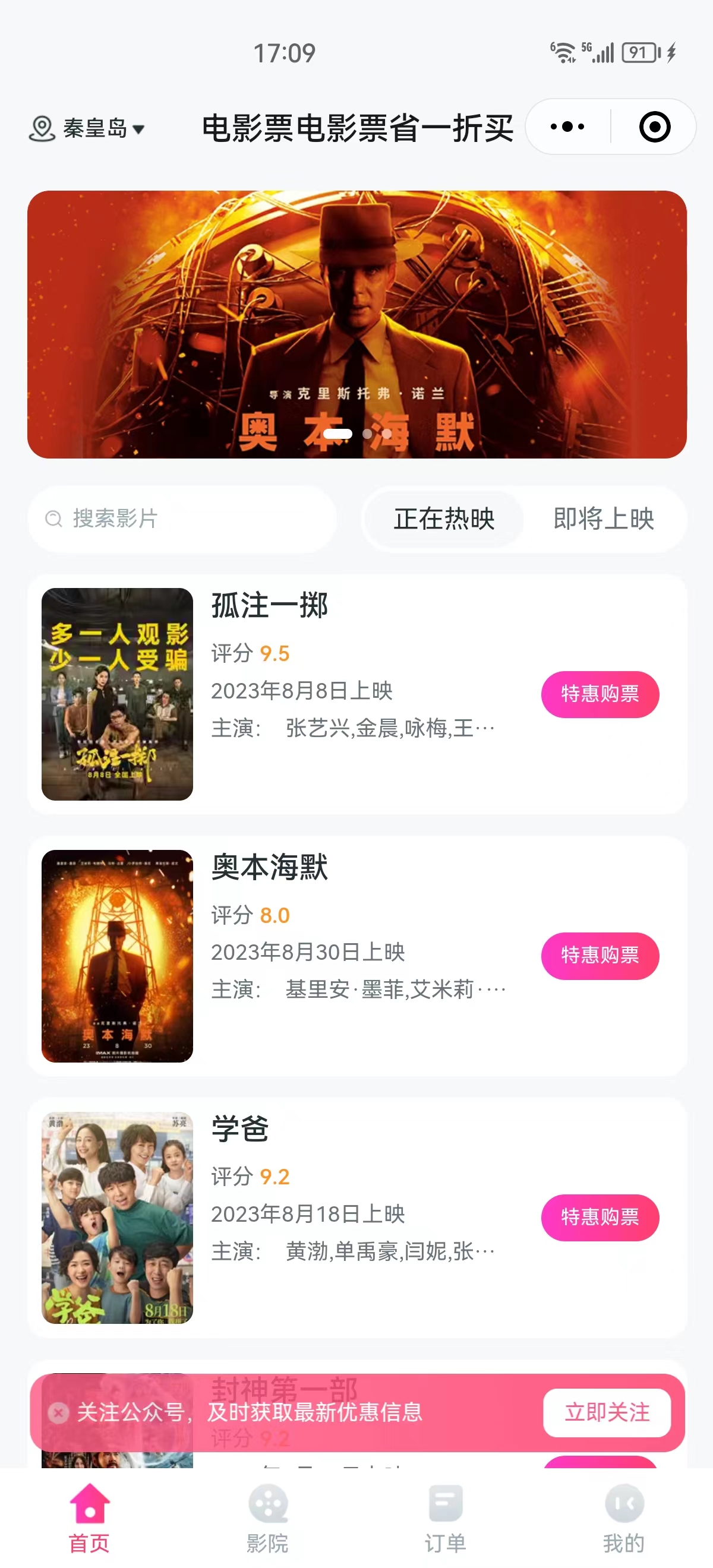
Task: Open the 奥本海默 carousel banner
Action: pyautogui.click(x=357, y=324)
